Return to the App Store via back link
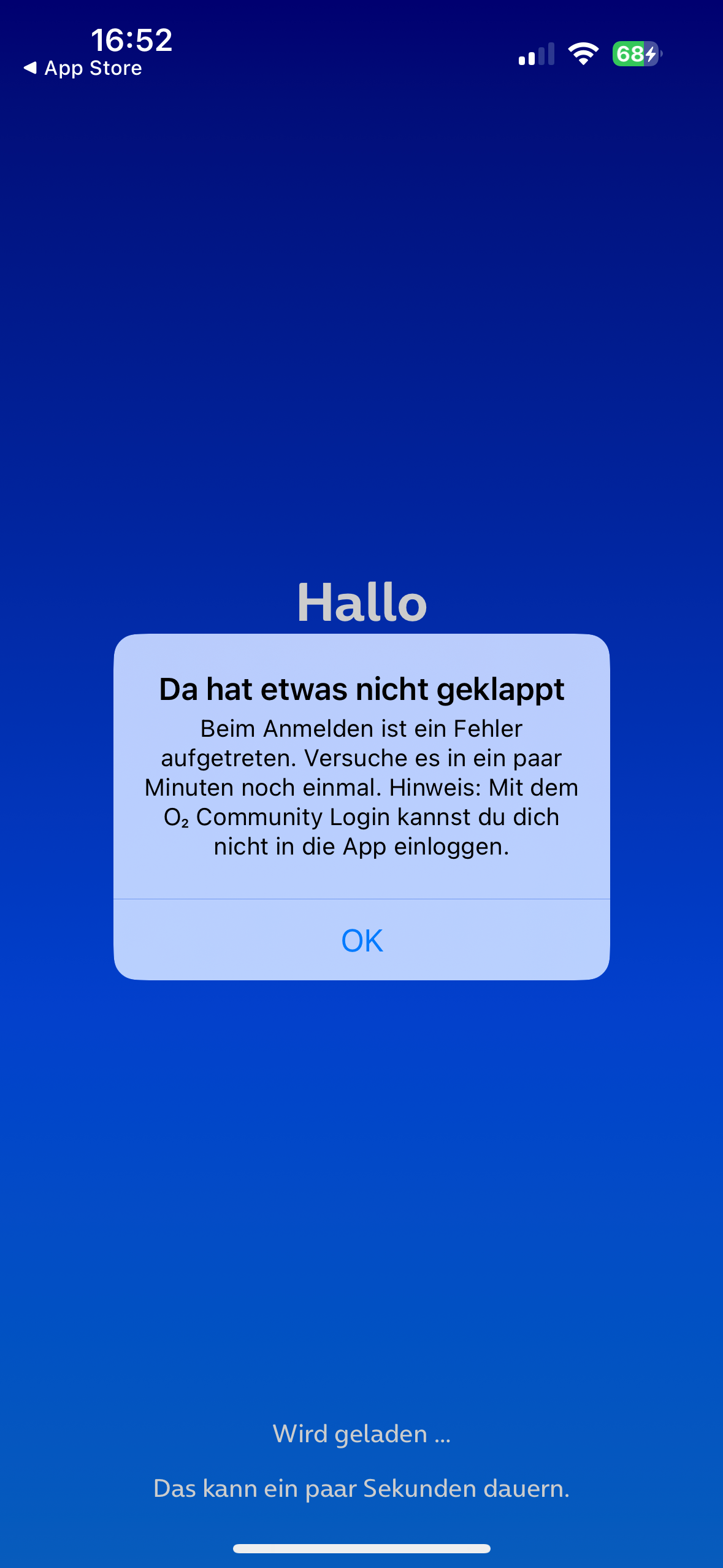Image resolution: width=723 pixels, height=1568 pixels. 83,68
